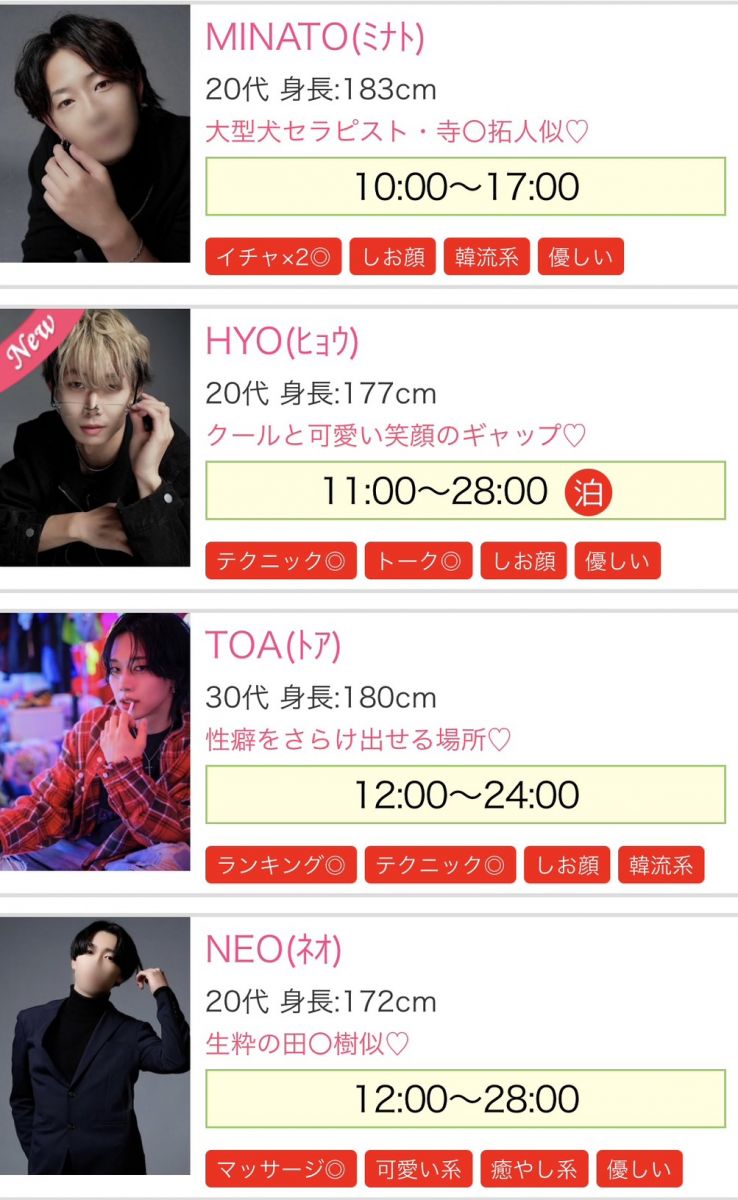Image resolution: width=738 pixels, height=1200 pixels.
Task: Select the イチャ×2◎ tag on MINATO's card
Action: pos(273,257)
